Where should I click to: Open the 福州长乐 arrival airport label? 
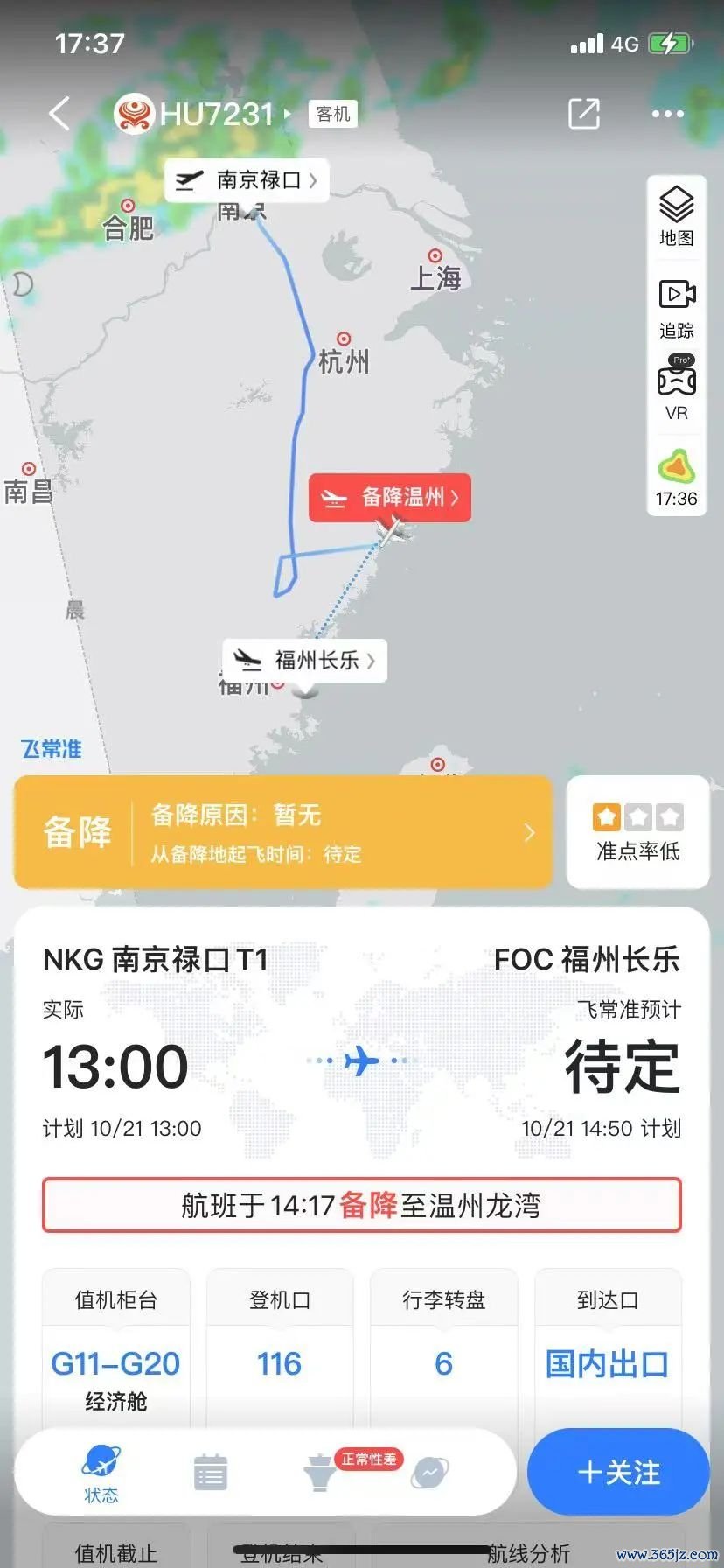click(305, 660)
